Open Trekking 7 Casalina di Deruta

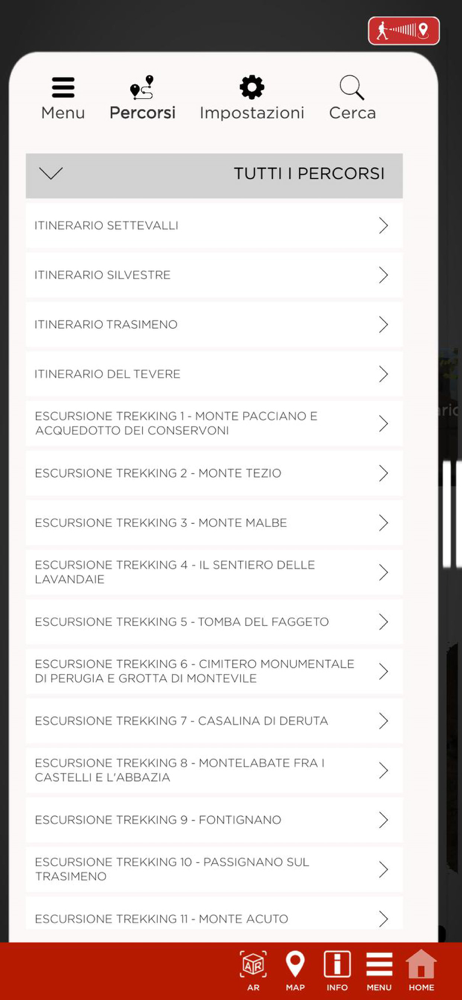(x=214, y=721)
